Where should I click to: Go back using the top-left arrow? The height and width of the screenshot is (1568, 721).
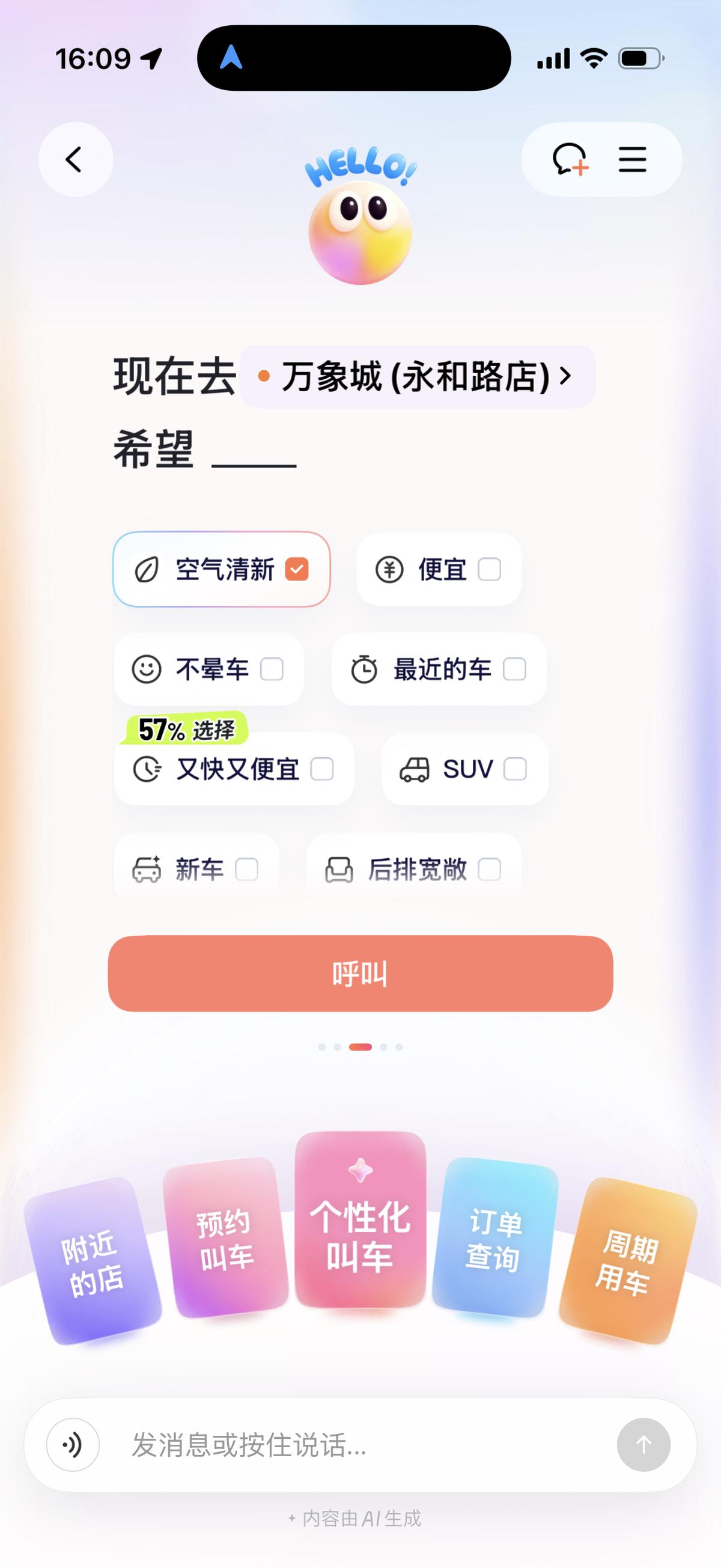point(76,159)
